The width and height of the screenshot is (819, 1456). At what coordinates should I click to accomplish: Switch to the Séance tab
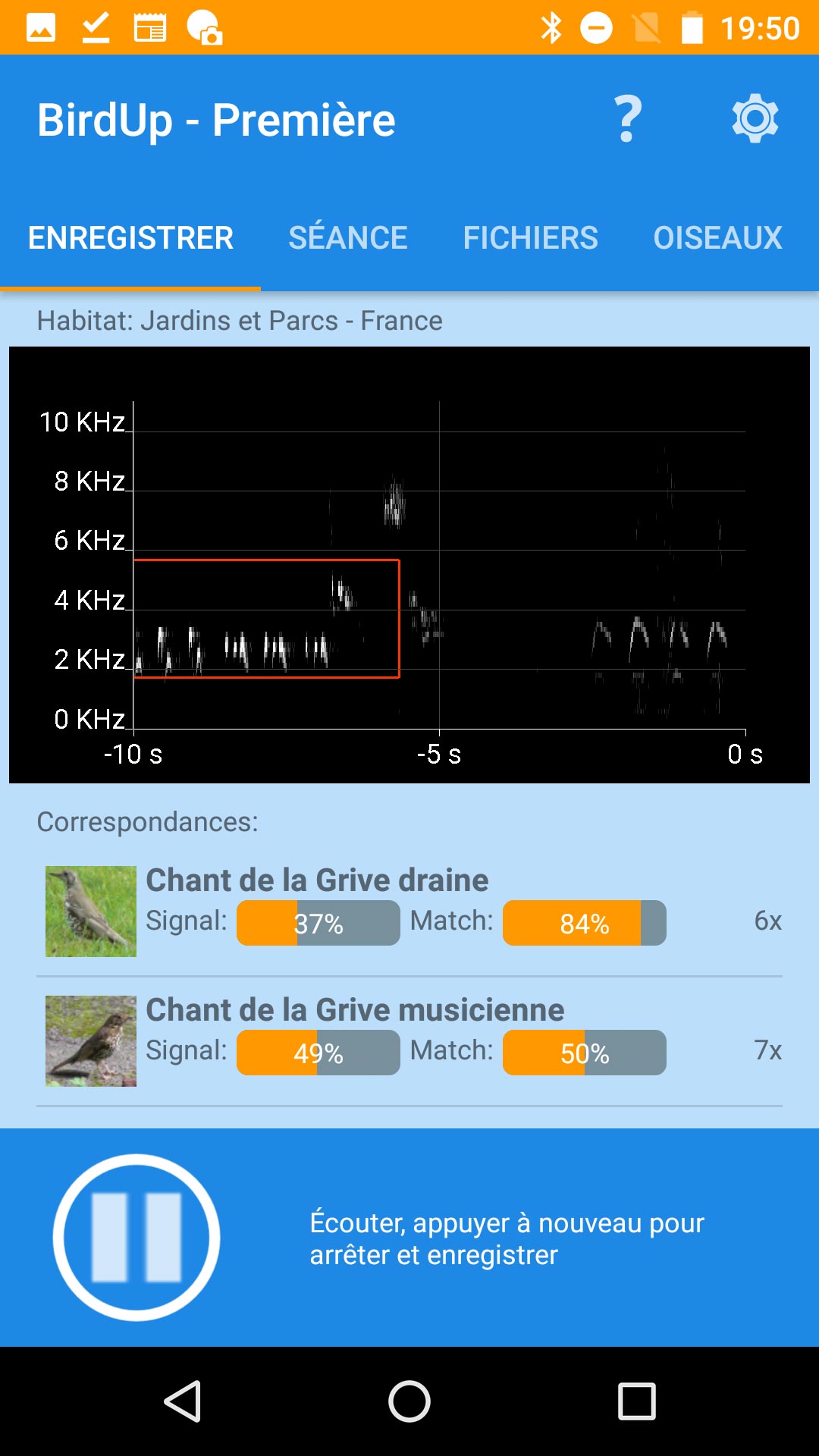point(348,238)
